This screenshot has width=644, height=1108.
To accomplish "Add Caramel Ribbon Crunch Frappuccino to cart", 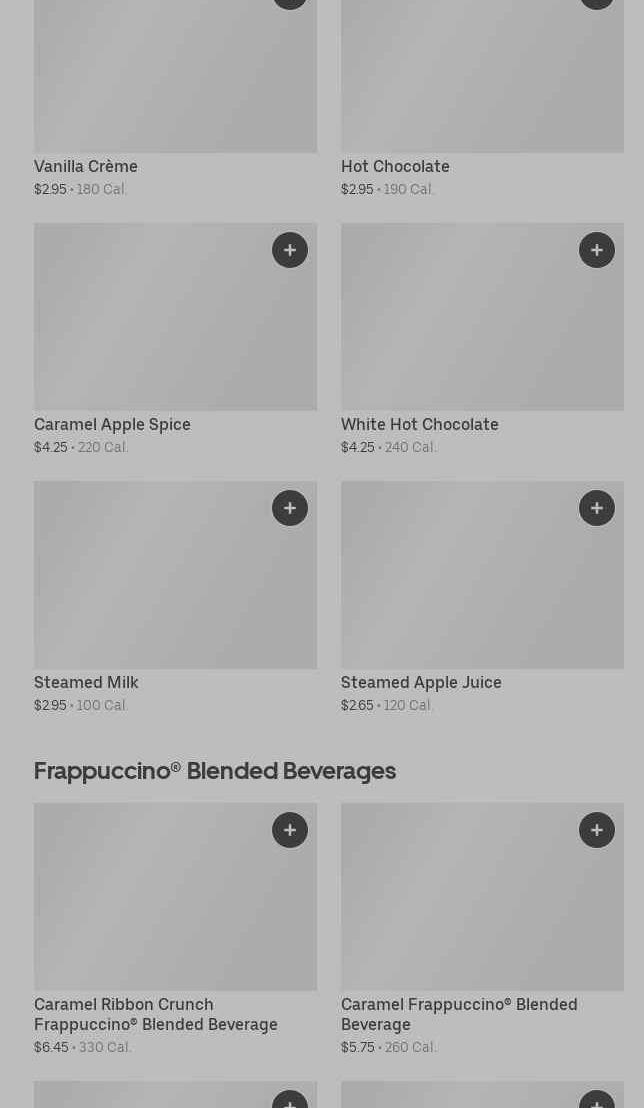I will [x=290, y=830].
